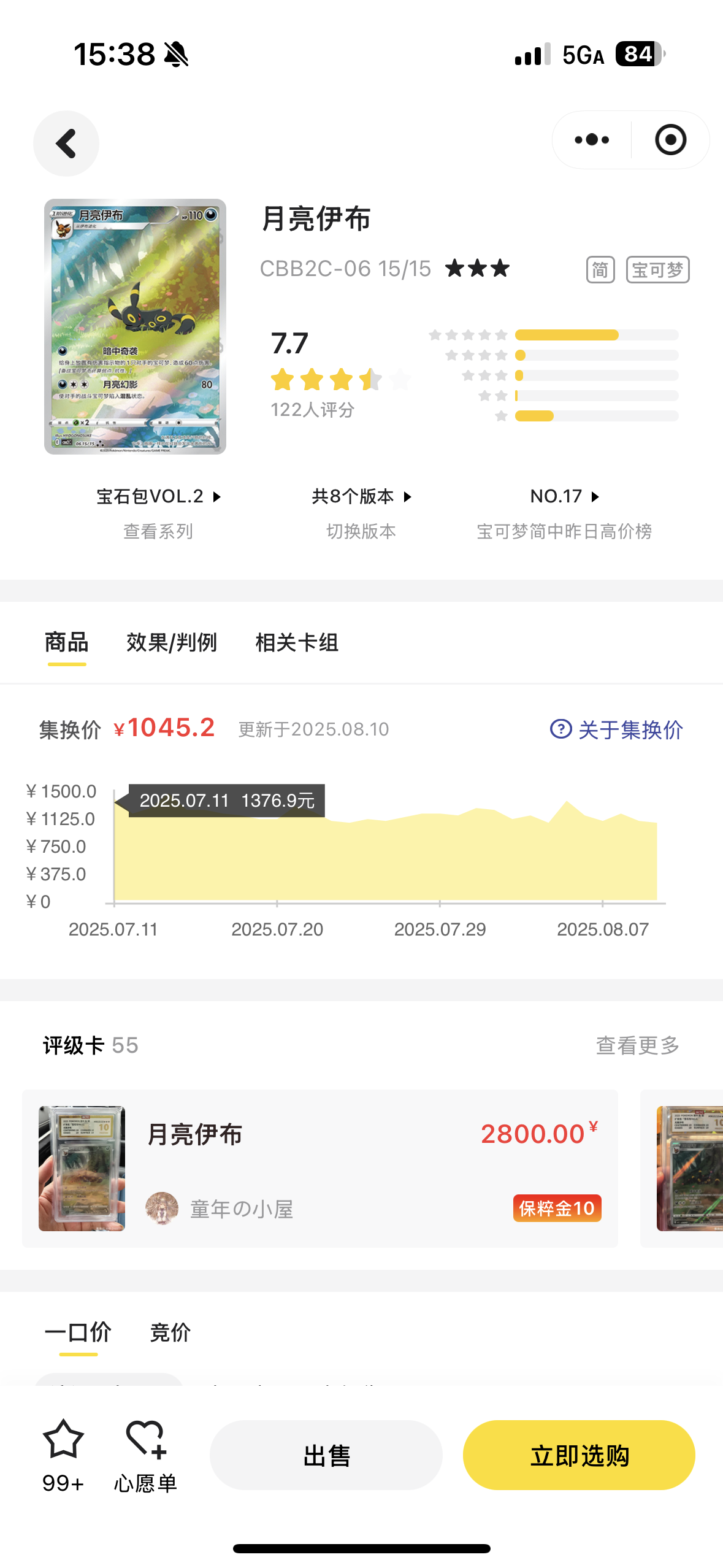Image resolution: width=723 pixels, height=1568 pixels.
Task: Select the 商品 tab
Action: coord(67,643)
